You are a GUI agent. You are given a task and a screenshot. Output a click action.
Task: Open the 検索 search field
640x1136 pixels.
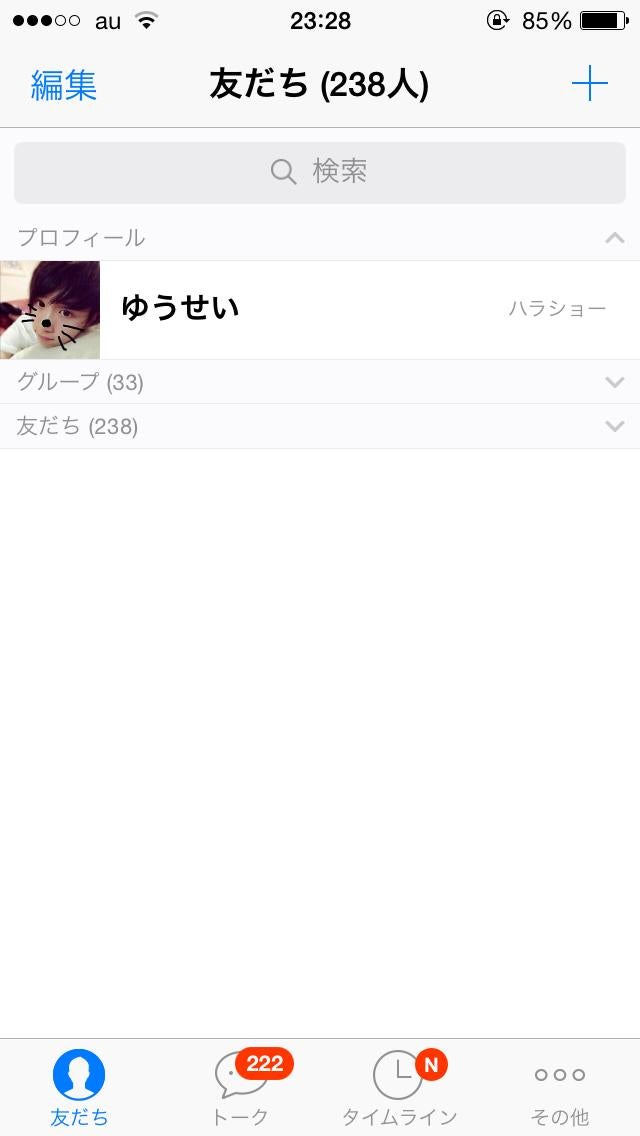[320, 172]
